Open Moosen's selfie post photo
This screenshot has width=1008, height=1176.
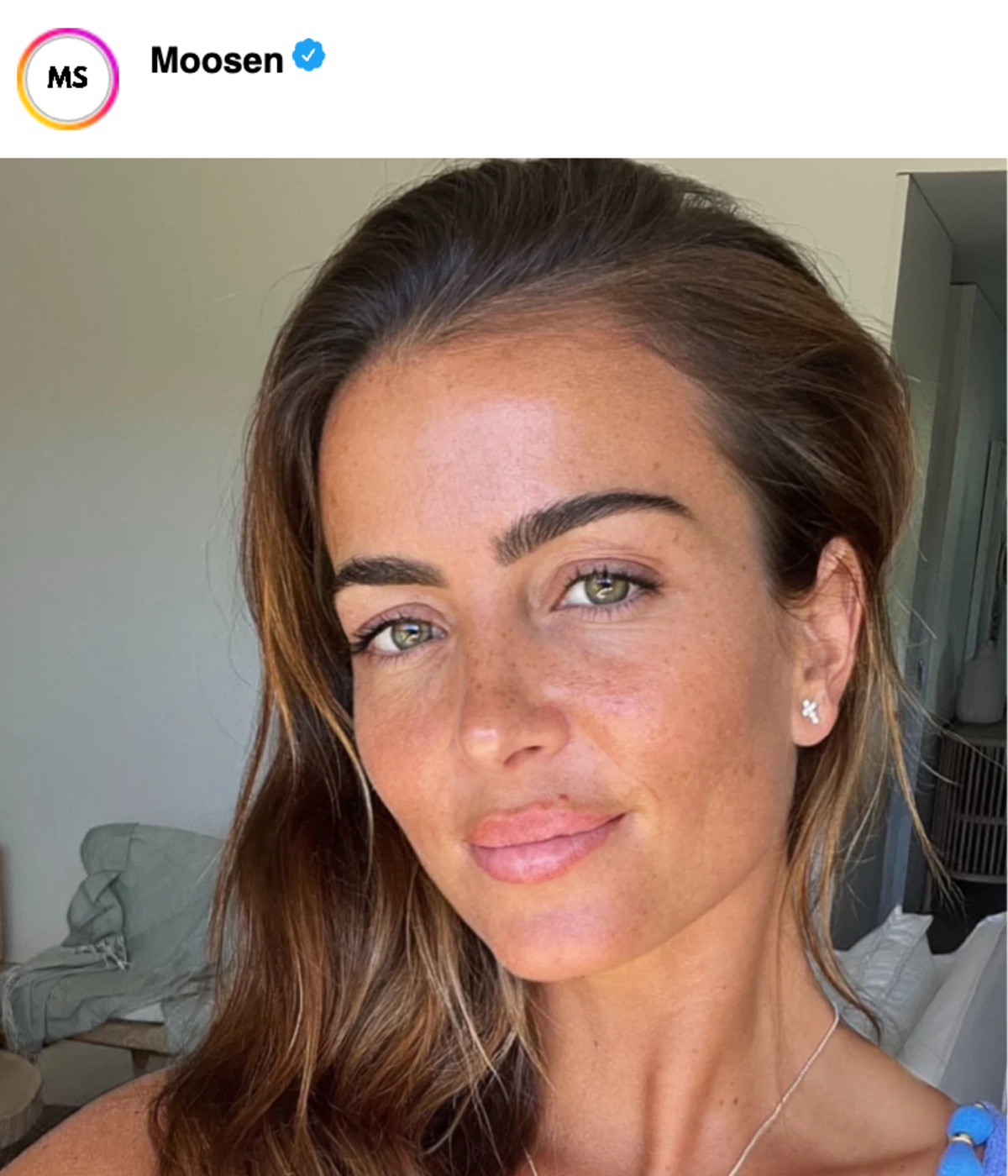click(x=504, y=665)
